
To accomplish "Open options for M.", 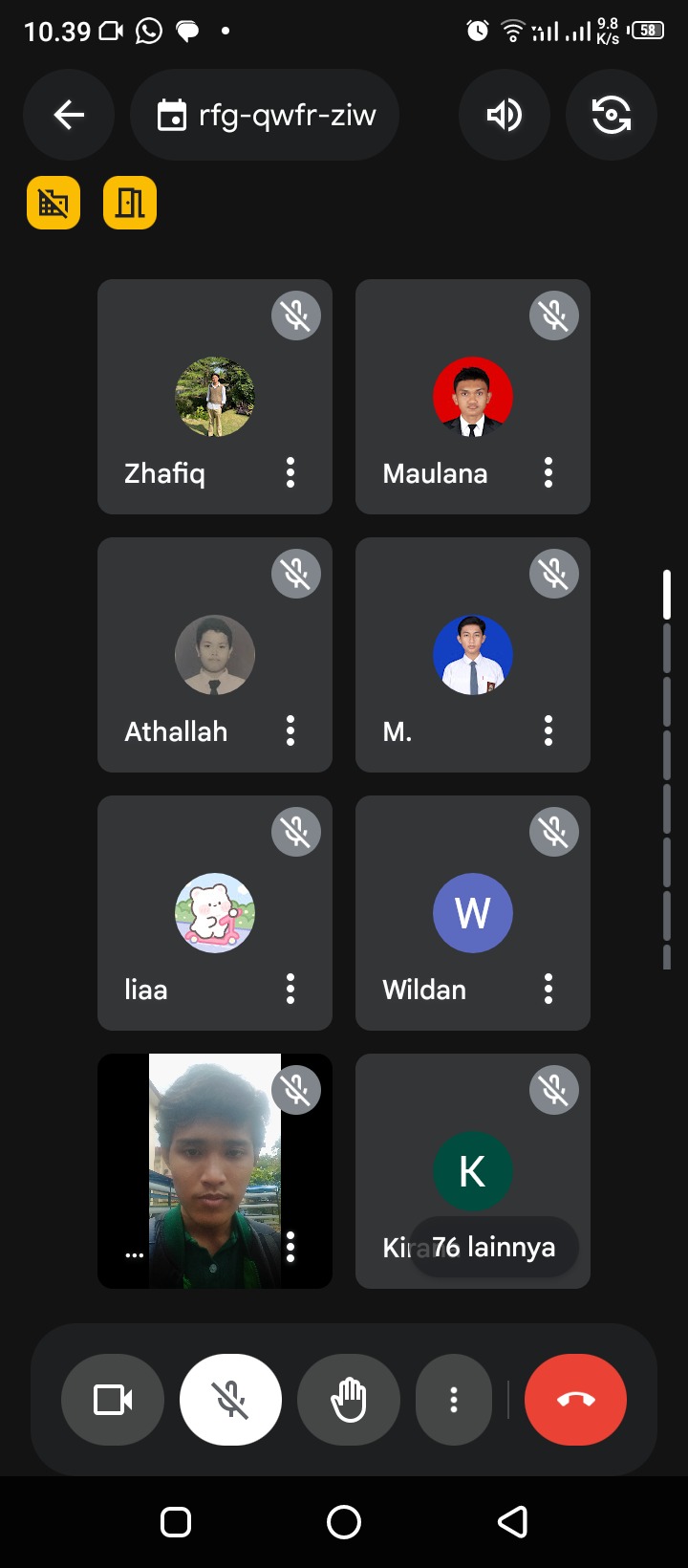I will click(x=548, y=730).
